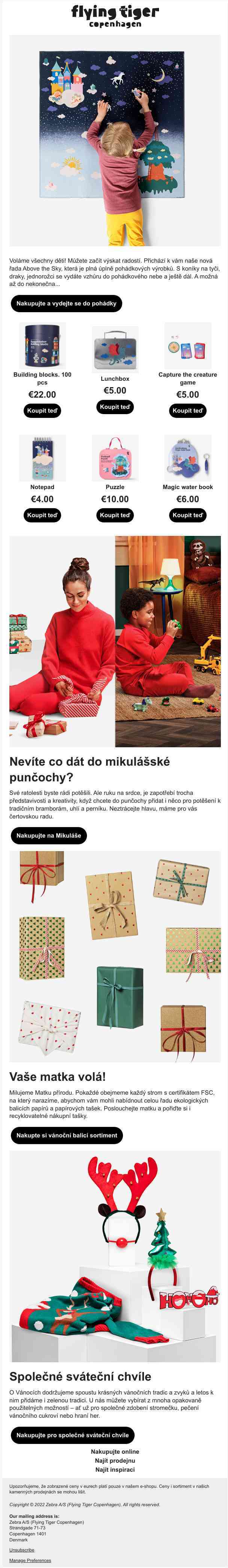Screen dimensions: 228x1568
Task: Tap "Koupit teď" under Lunchbox
Action: pos(115,407)
